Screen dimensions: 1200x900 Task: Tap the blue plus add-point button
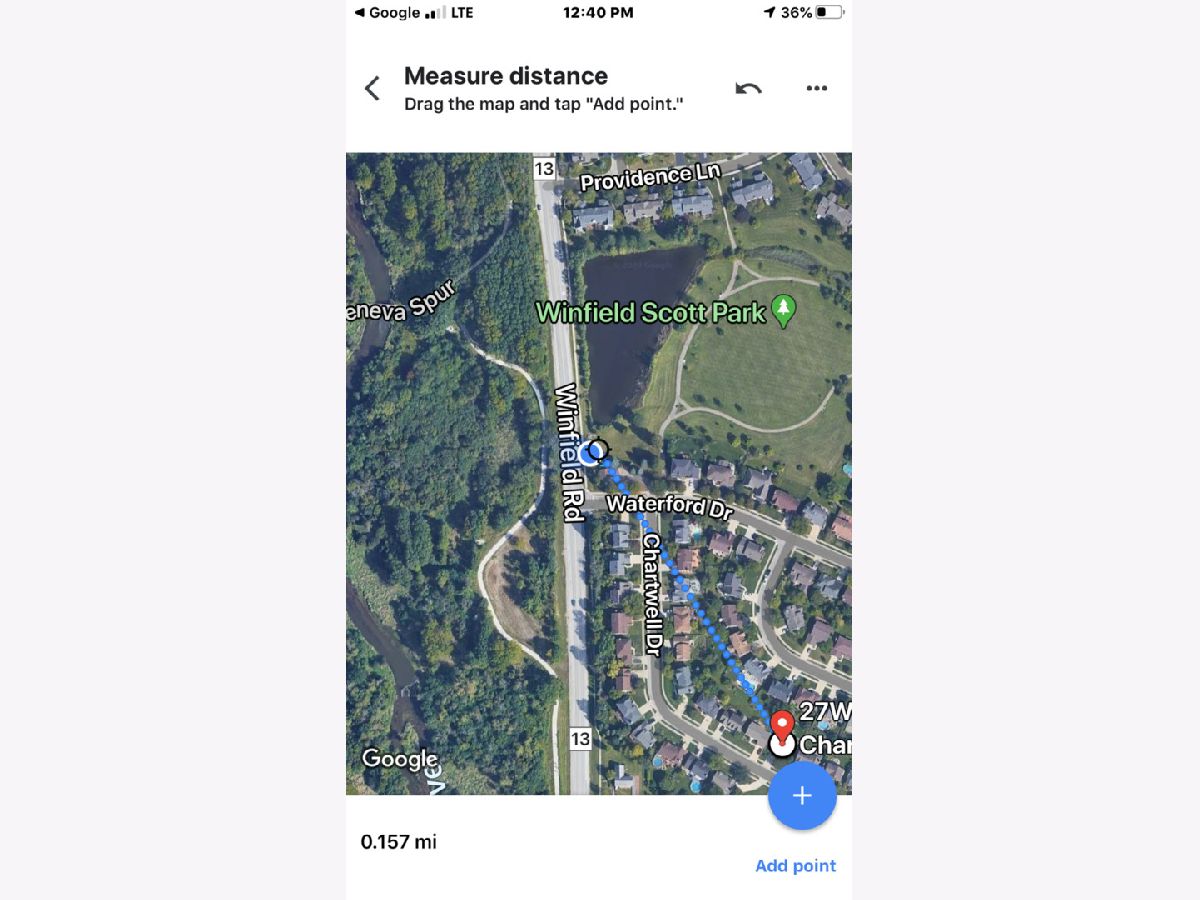[802, 796]
